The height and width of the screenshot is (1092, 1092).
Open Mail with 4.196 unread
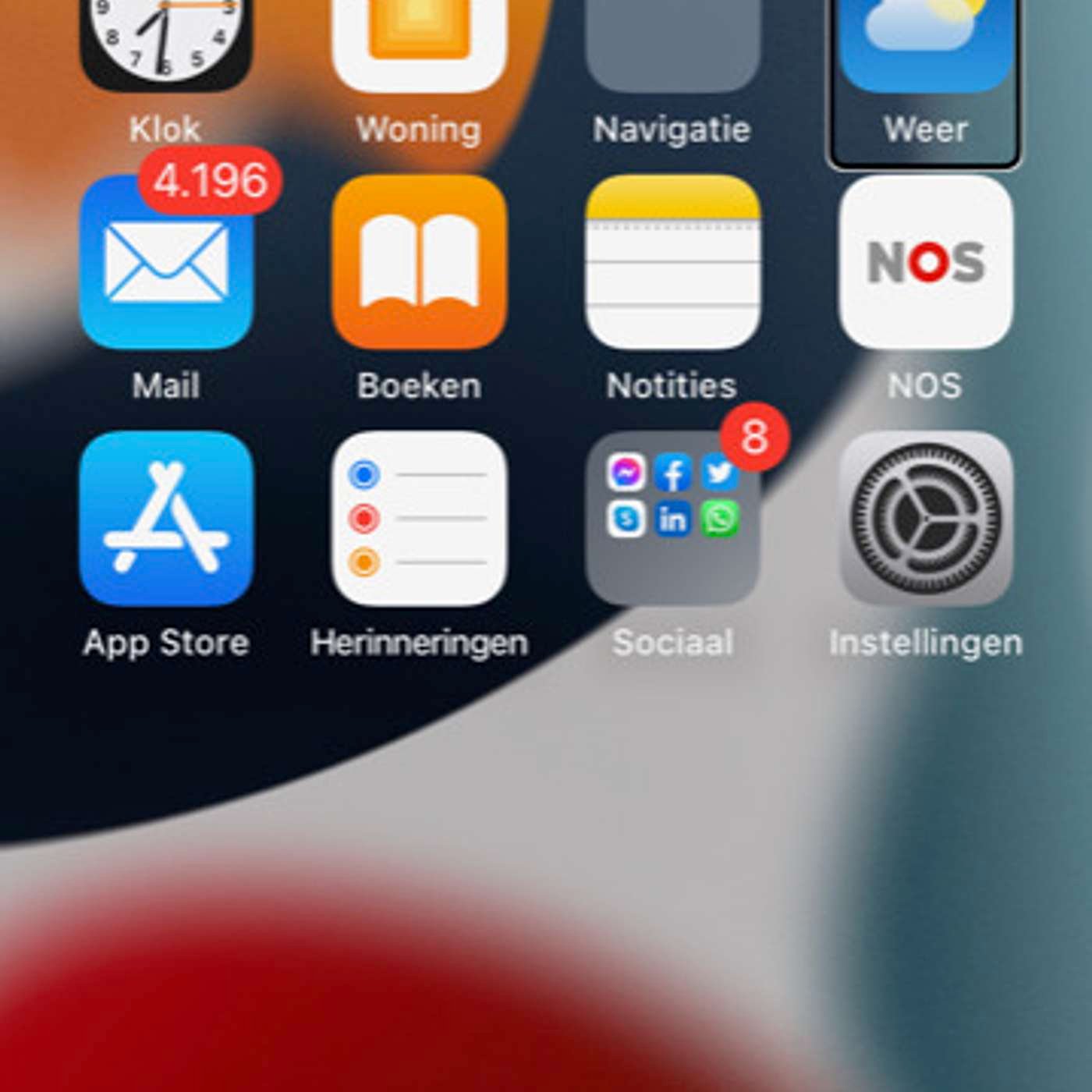[x=165, y=263]
